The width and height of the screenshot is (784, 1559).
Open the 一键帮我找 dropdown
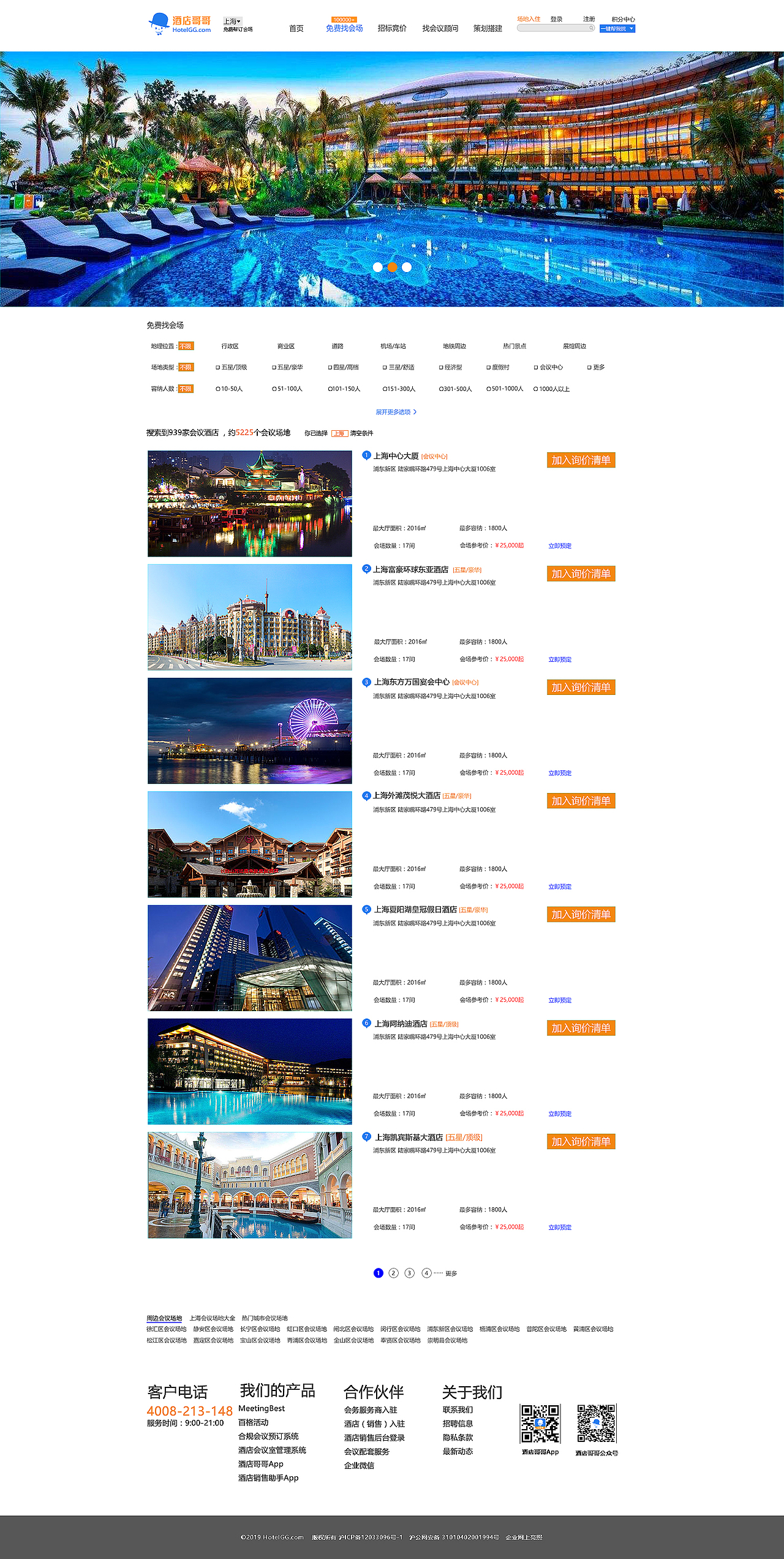click(616, 28)
